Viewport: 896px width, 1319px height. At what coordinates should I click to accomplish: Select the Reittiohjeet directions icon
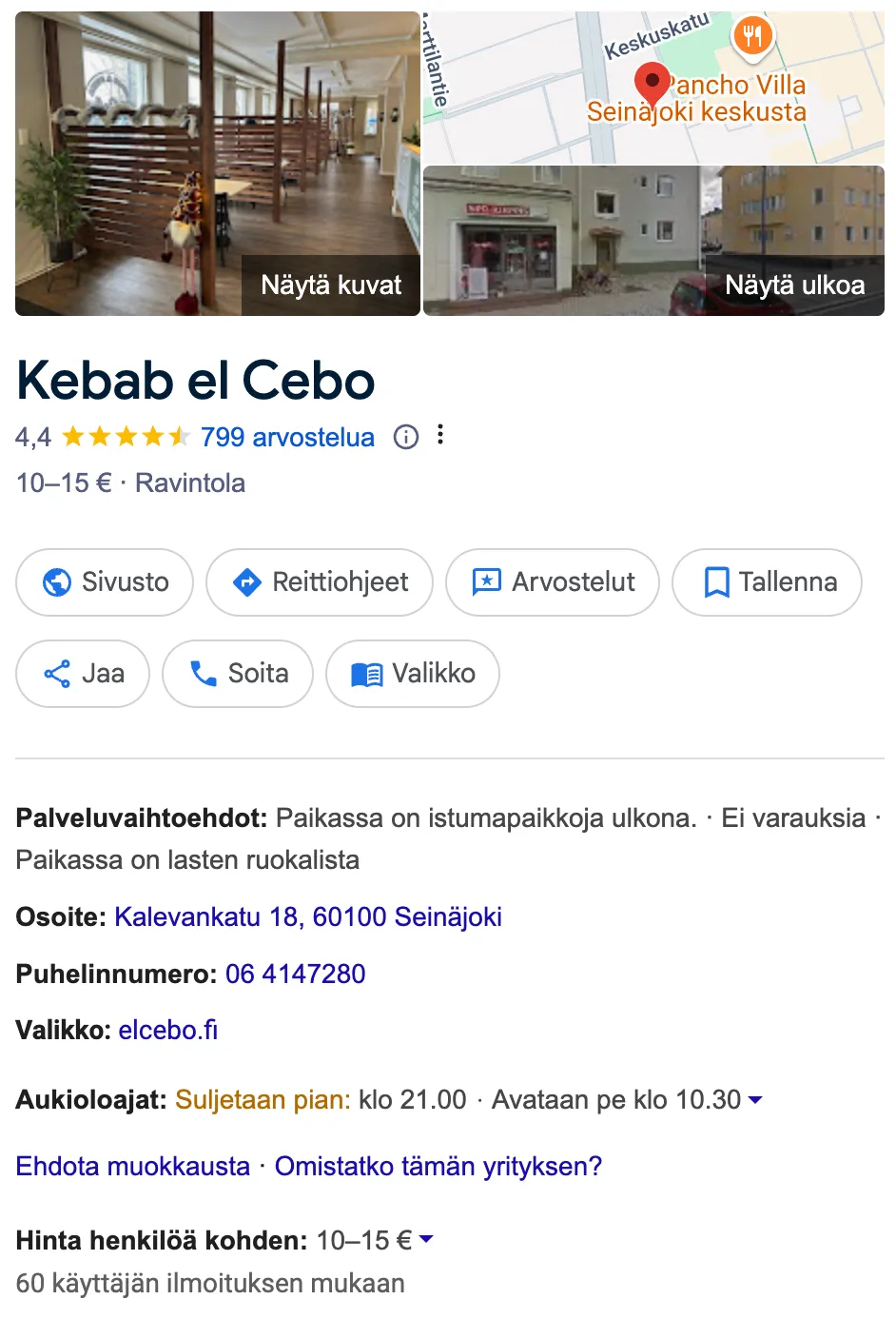point(245,582)
